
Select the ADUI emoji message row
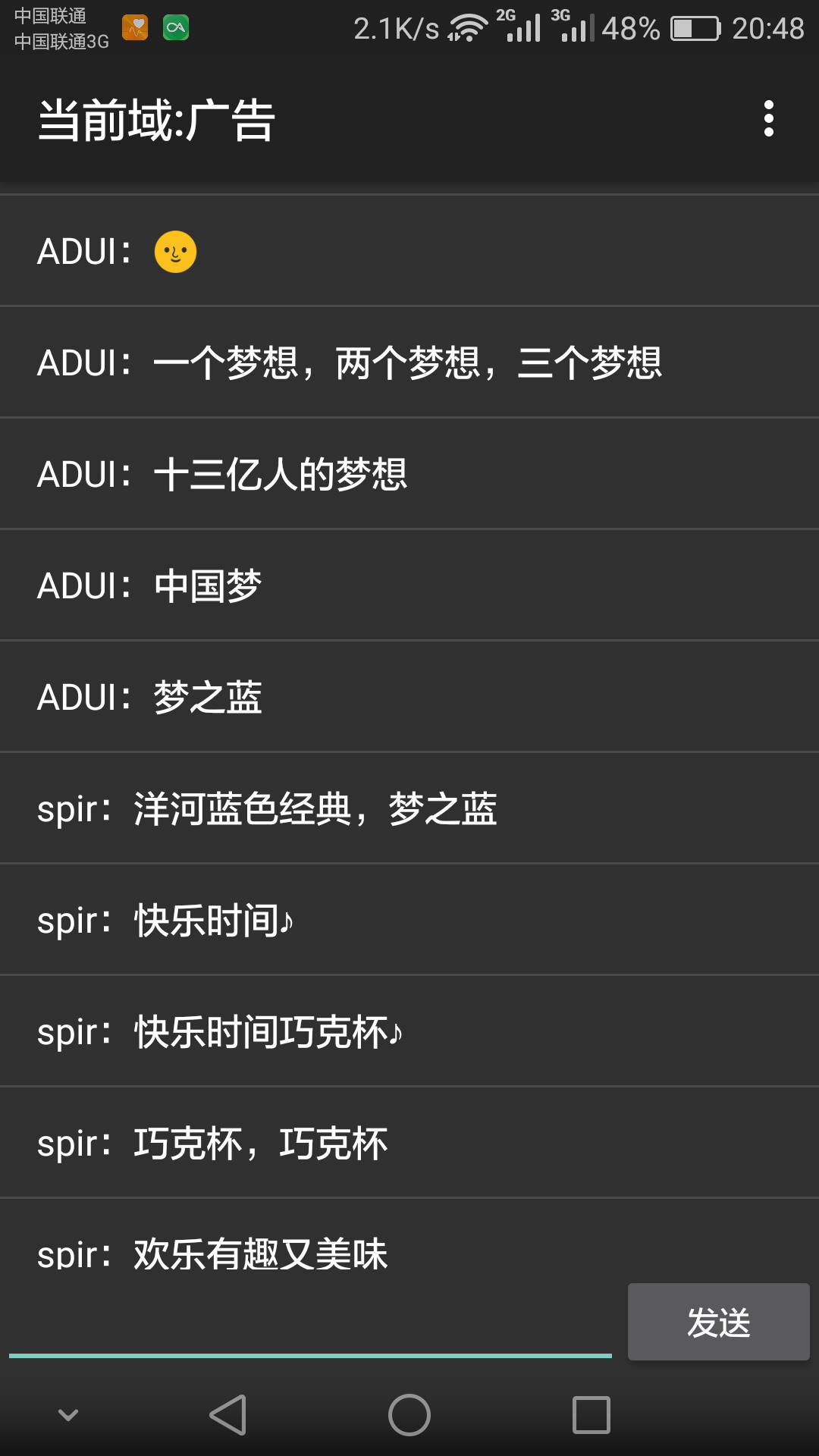coord(409,251)
